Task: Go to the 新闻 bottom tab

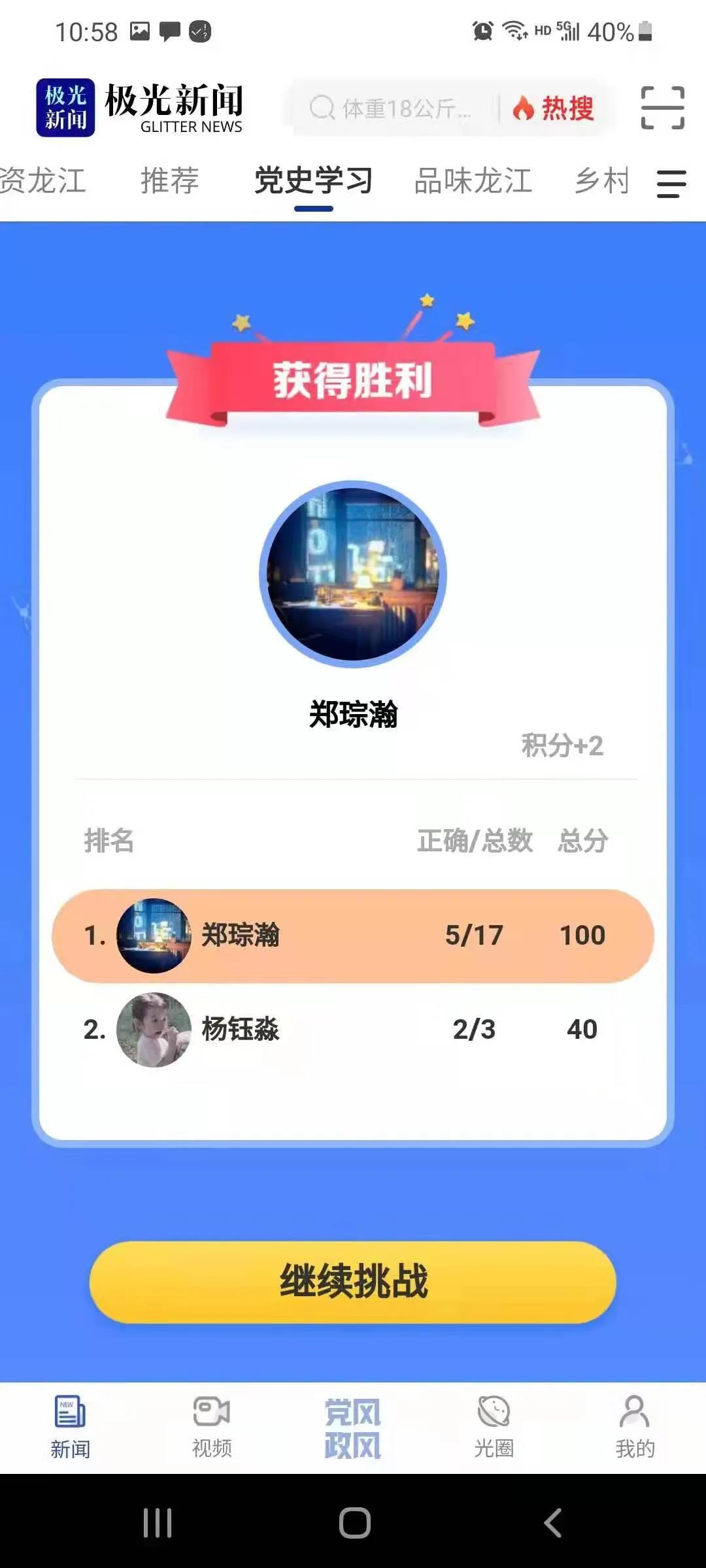Action: click(x=71, y=1428)
